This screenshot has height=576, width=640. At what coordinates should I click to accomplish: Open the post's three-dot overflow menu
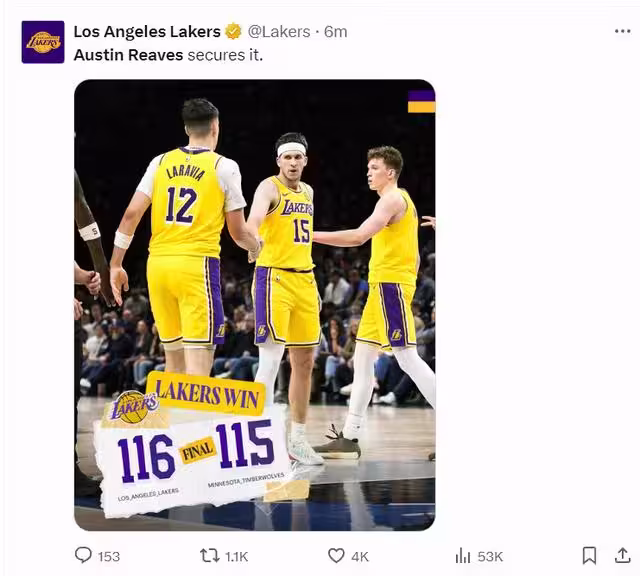coord(622,31)
